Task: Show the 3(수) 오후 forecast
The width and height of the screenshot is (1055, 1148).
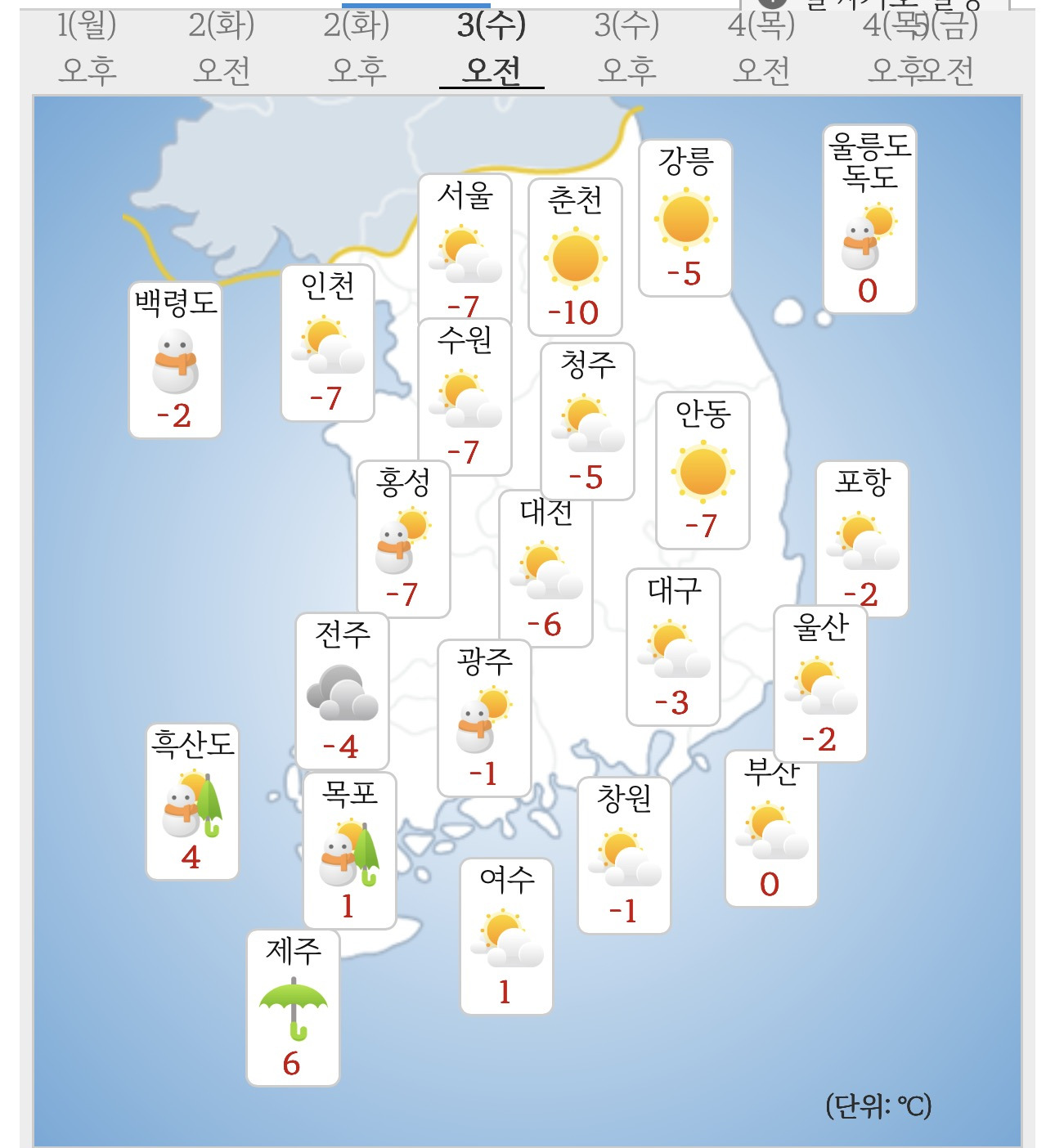Action: (x=626, y=47)
